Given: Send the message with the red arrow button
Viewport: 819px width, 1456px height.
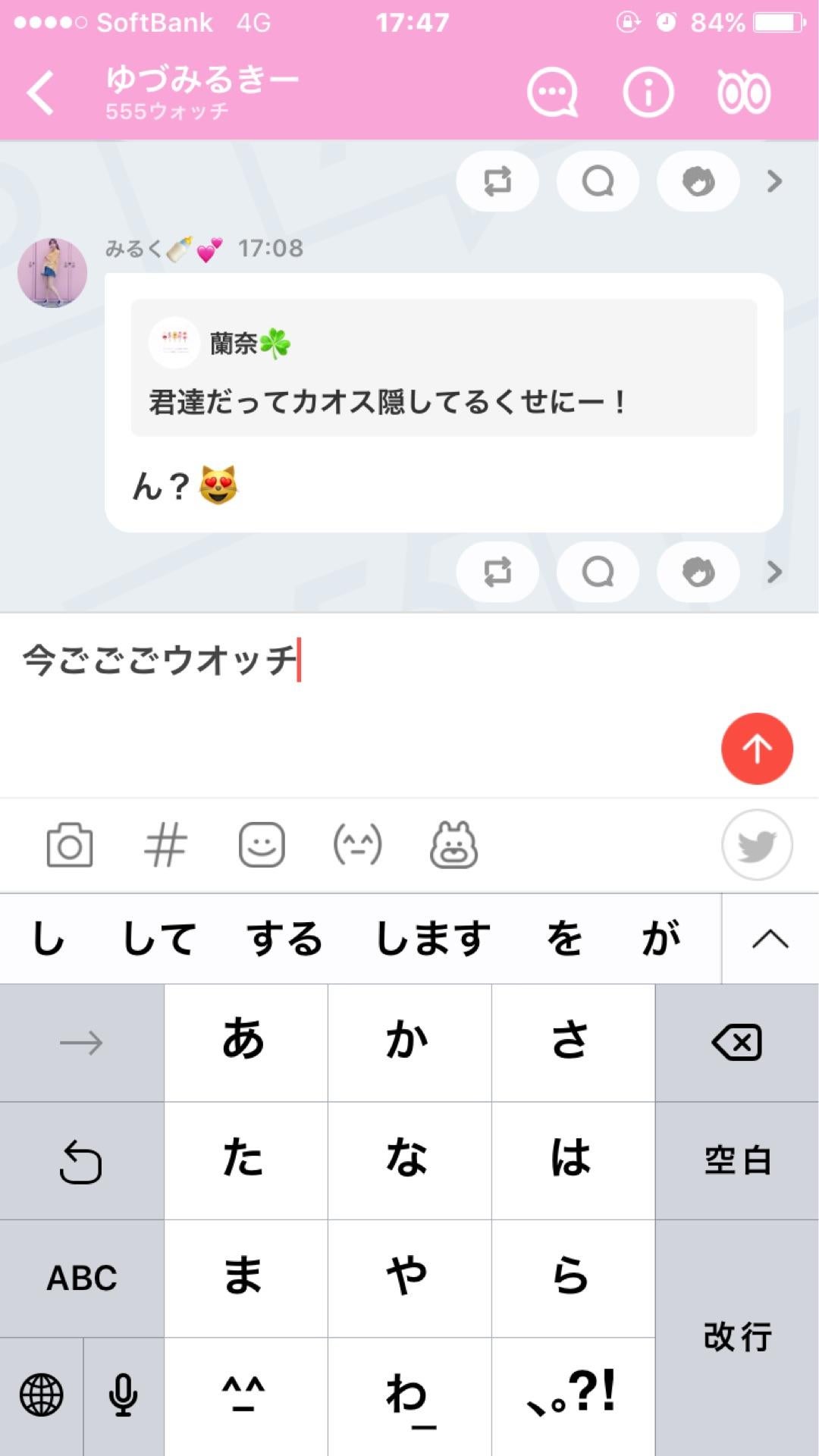Looking at the screenshot, I should pos(757,748).
